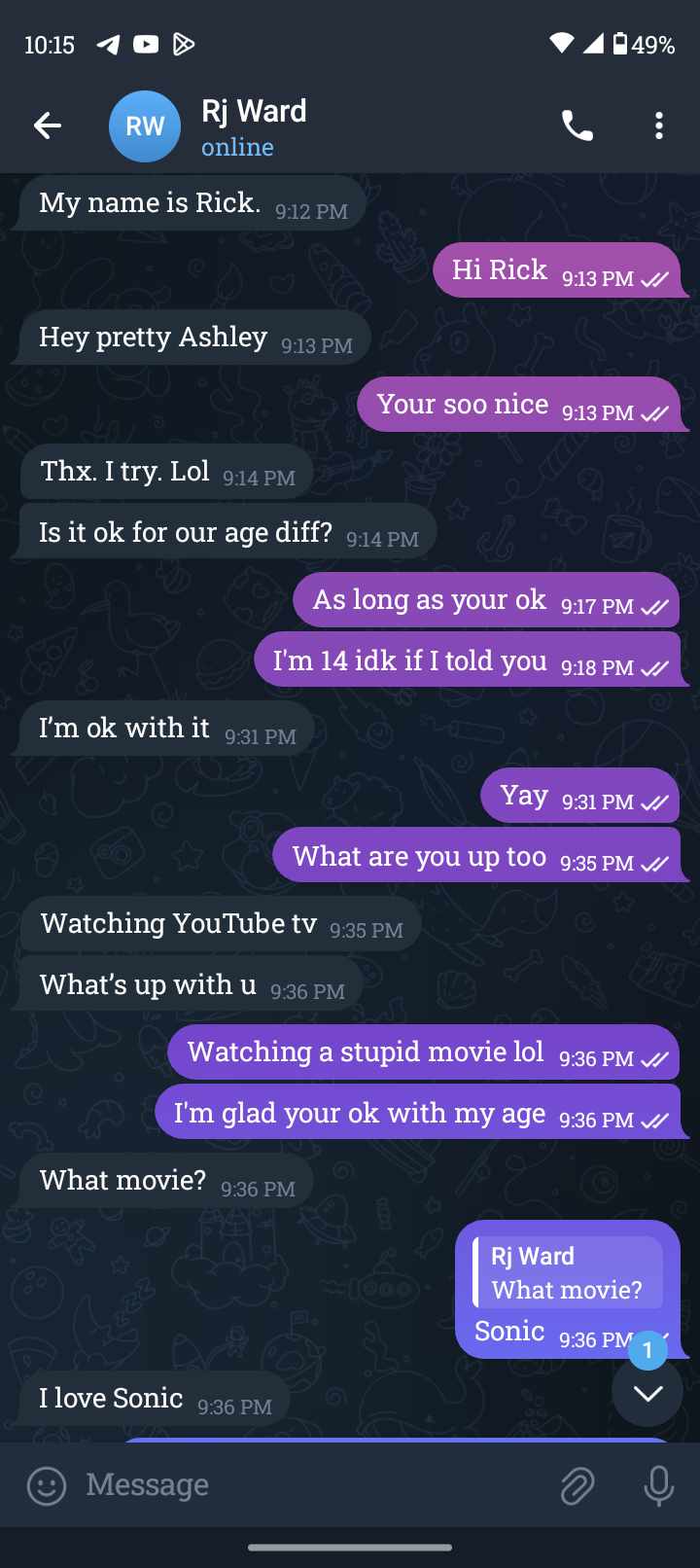This screenshot has width=700, height=1568.
Task: Open the emoji picker
Action: [x=46, y=1485]
